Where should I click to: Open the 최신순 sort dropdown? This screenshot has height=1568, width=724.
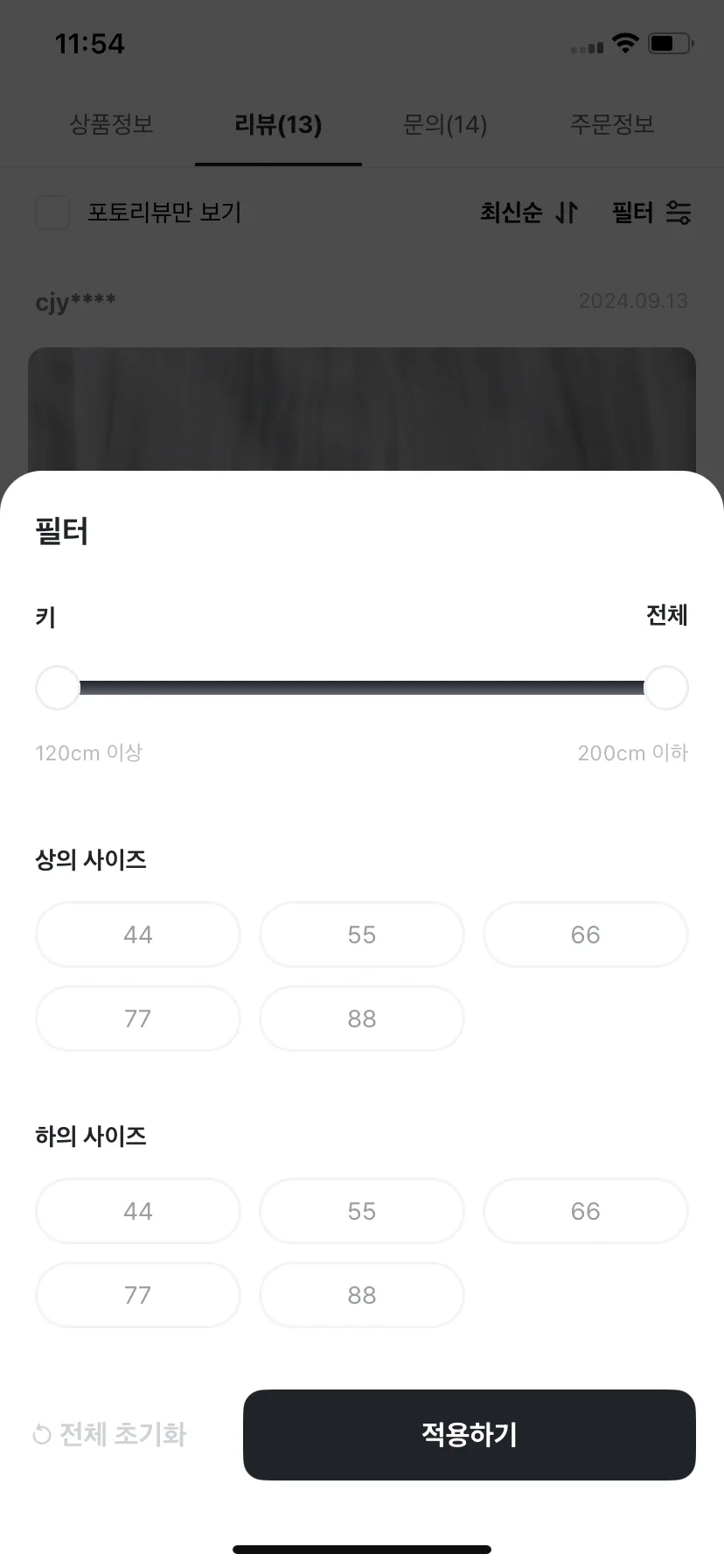point(512,213)
